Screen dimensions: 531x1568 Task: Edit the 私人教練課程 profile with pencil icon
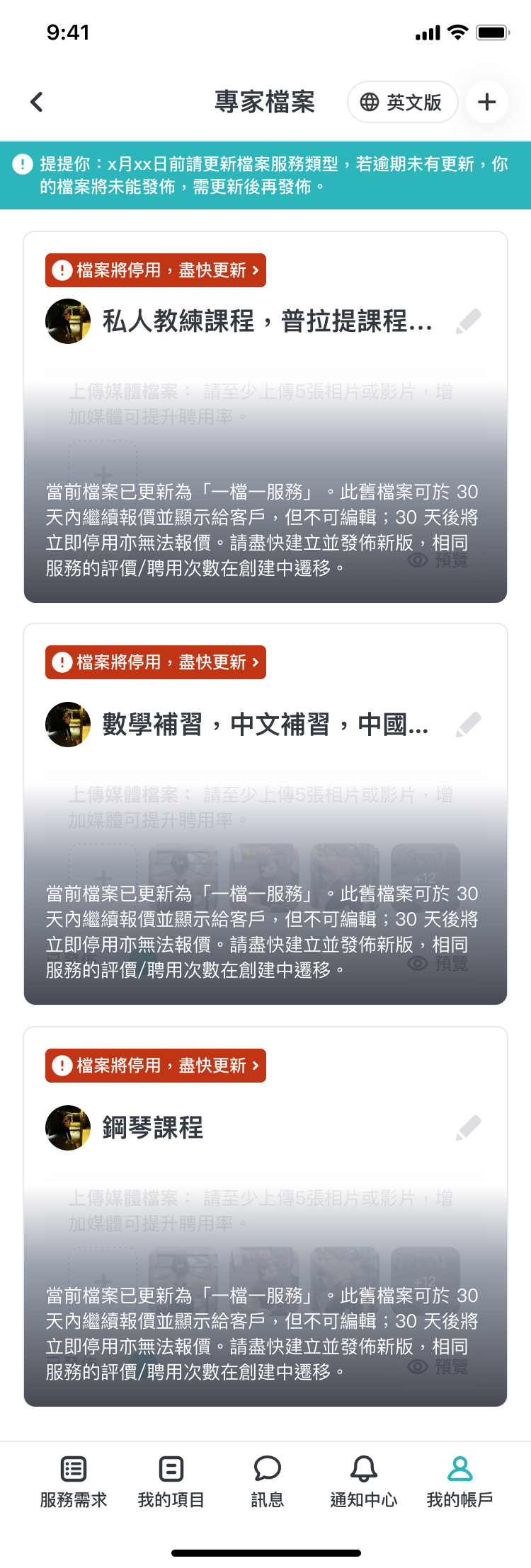coord(469,321)
